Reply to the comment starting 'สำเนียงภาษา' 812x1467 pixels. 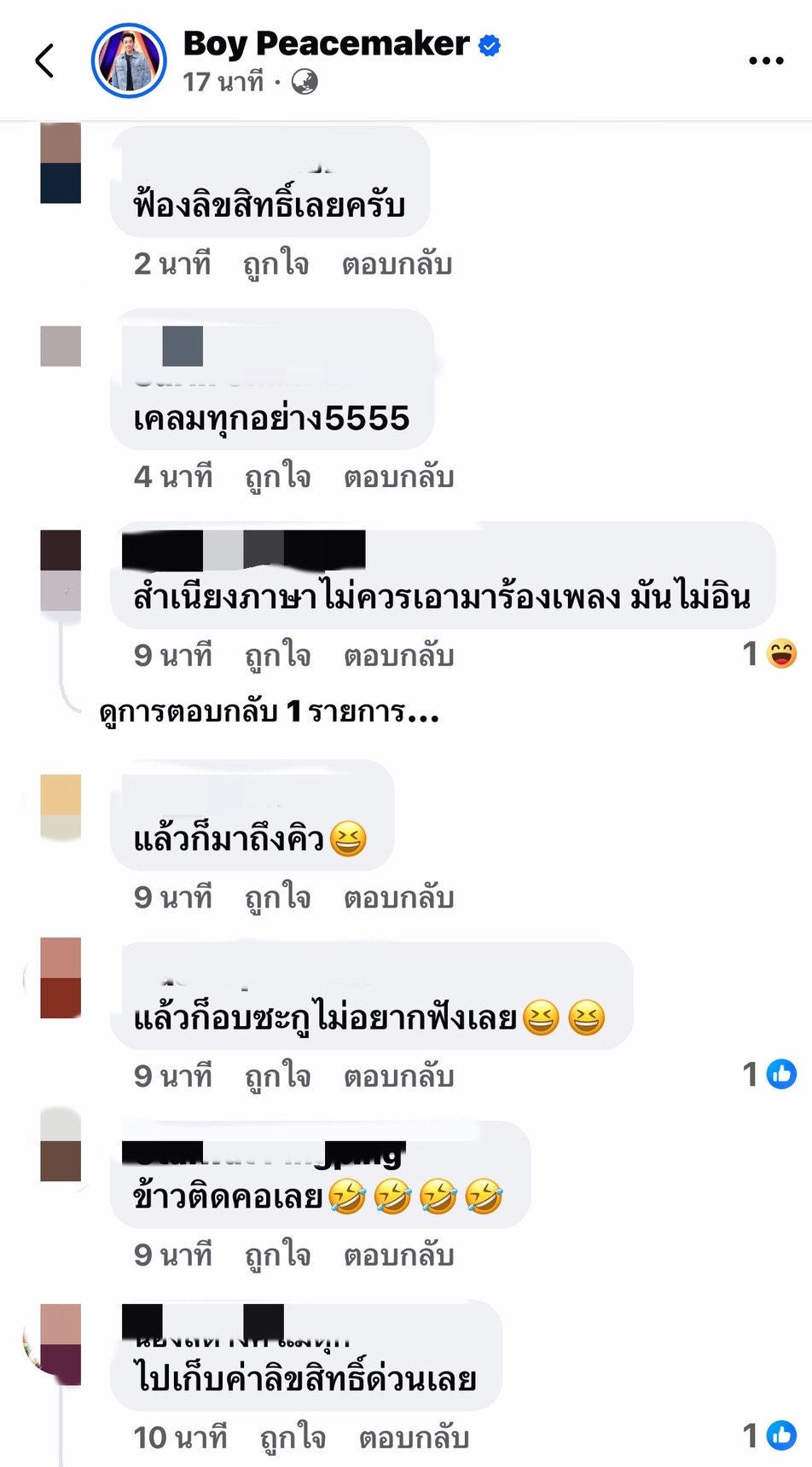coord(398,655)
